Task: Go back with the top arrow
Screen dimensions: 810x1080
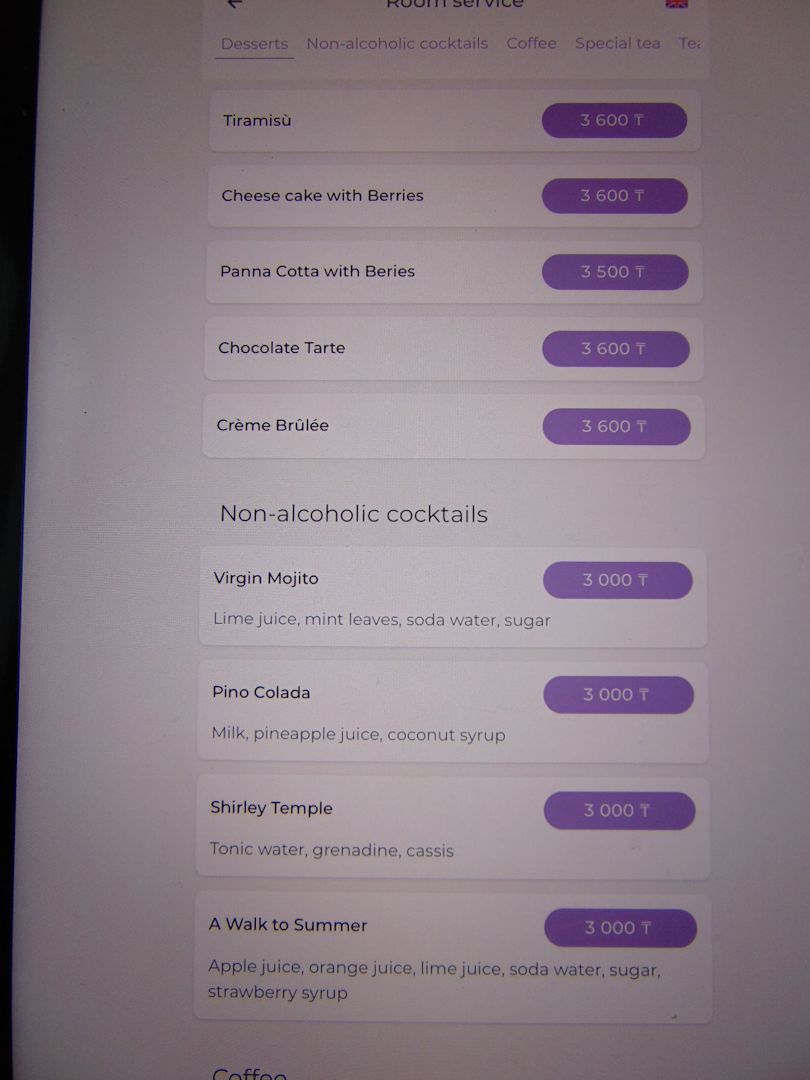Action: pos(234,4)
